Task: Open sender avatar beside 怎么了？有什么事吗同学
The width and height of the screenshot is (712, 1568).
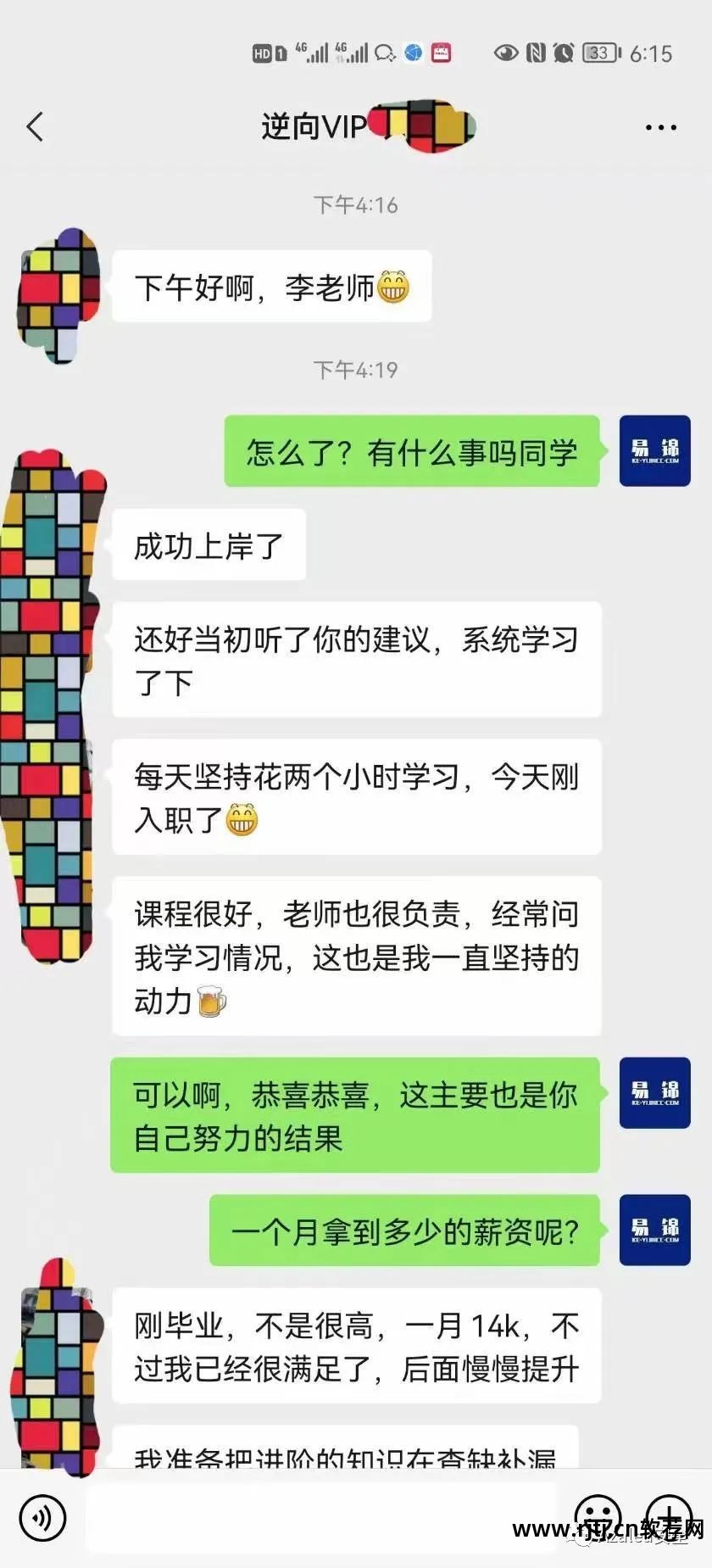Action: 654,450
